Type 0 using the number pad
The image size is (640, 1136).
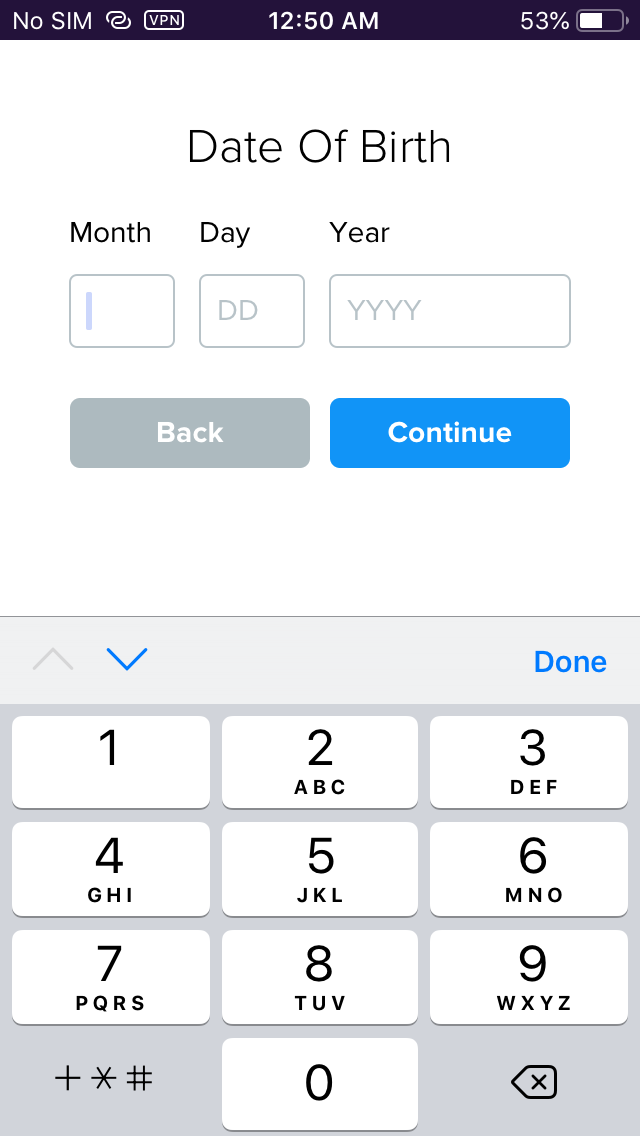[320, 1083]
